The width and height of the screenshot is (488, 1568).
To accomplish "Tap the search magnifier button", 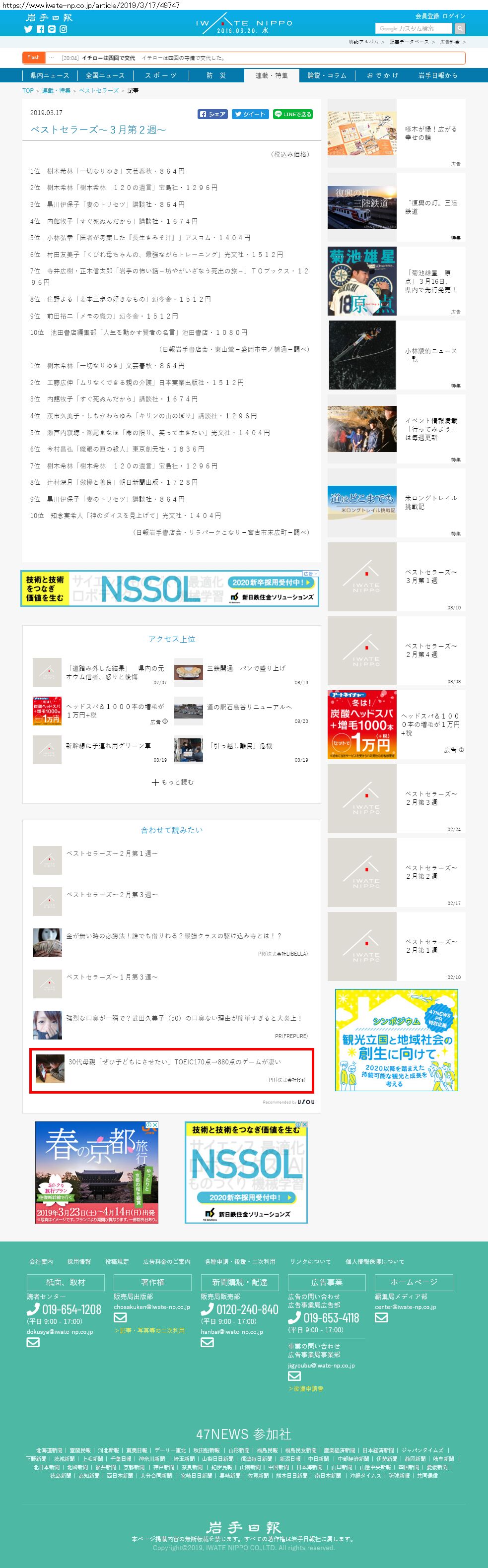I will point(460,29).
